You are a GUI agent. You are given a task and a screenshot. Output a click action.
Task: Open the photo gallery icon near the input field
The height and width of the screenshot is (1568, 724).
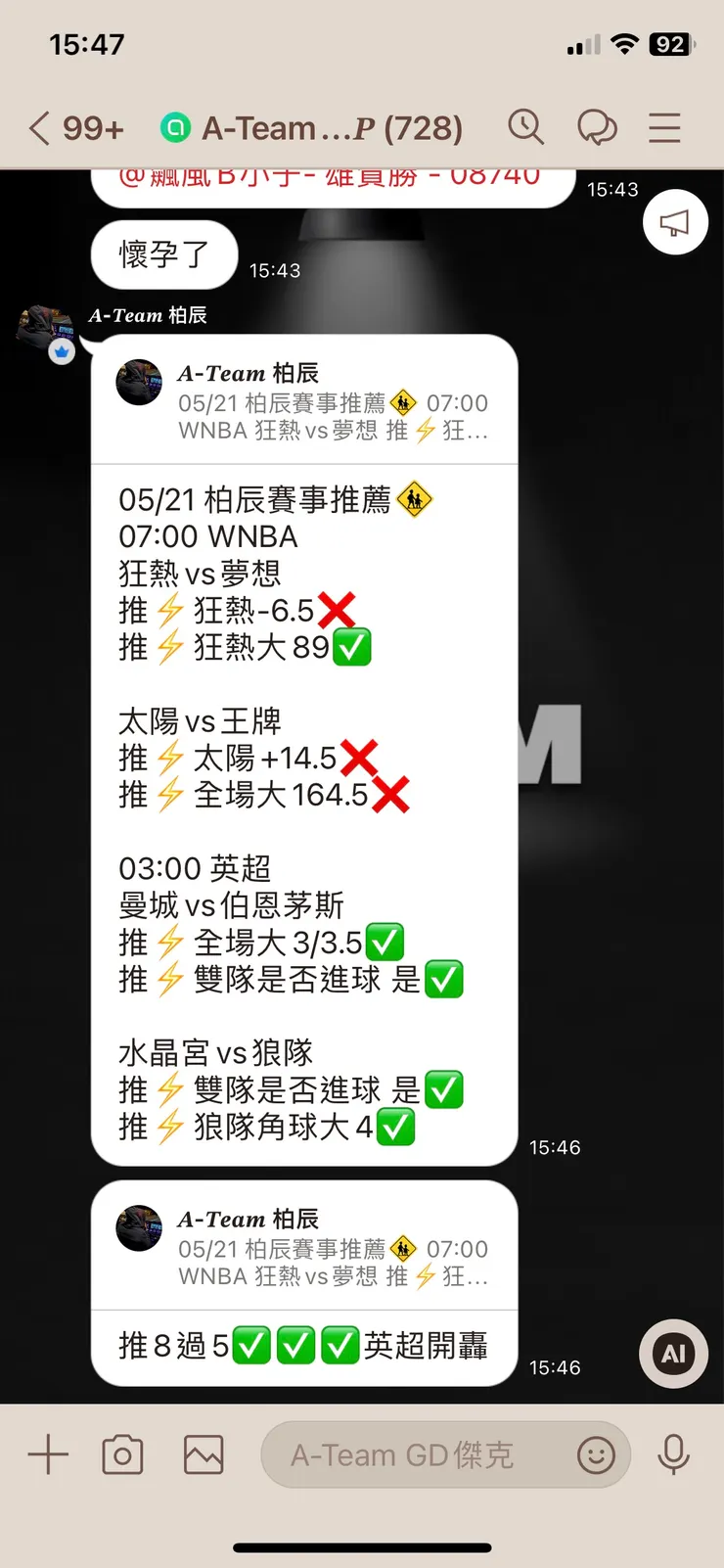click(202, 1454)
